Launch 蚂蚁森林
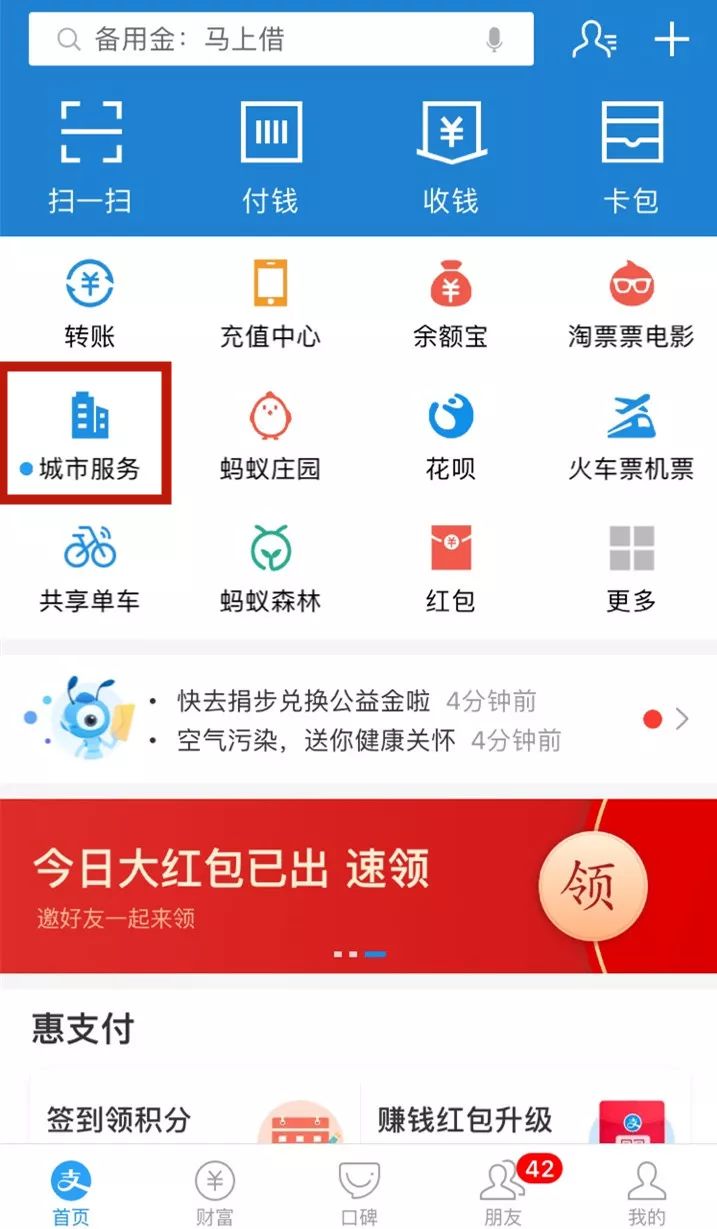 270,567
